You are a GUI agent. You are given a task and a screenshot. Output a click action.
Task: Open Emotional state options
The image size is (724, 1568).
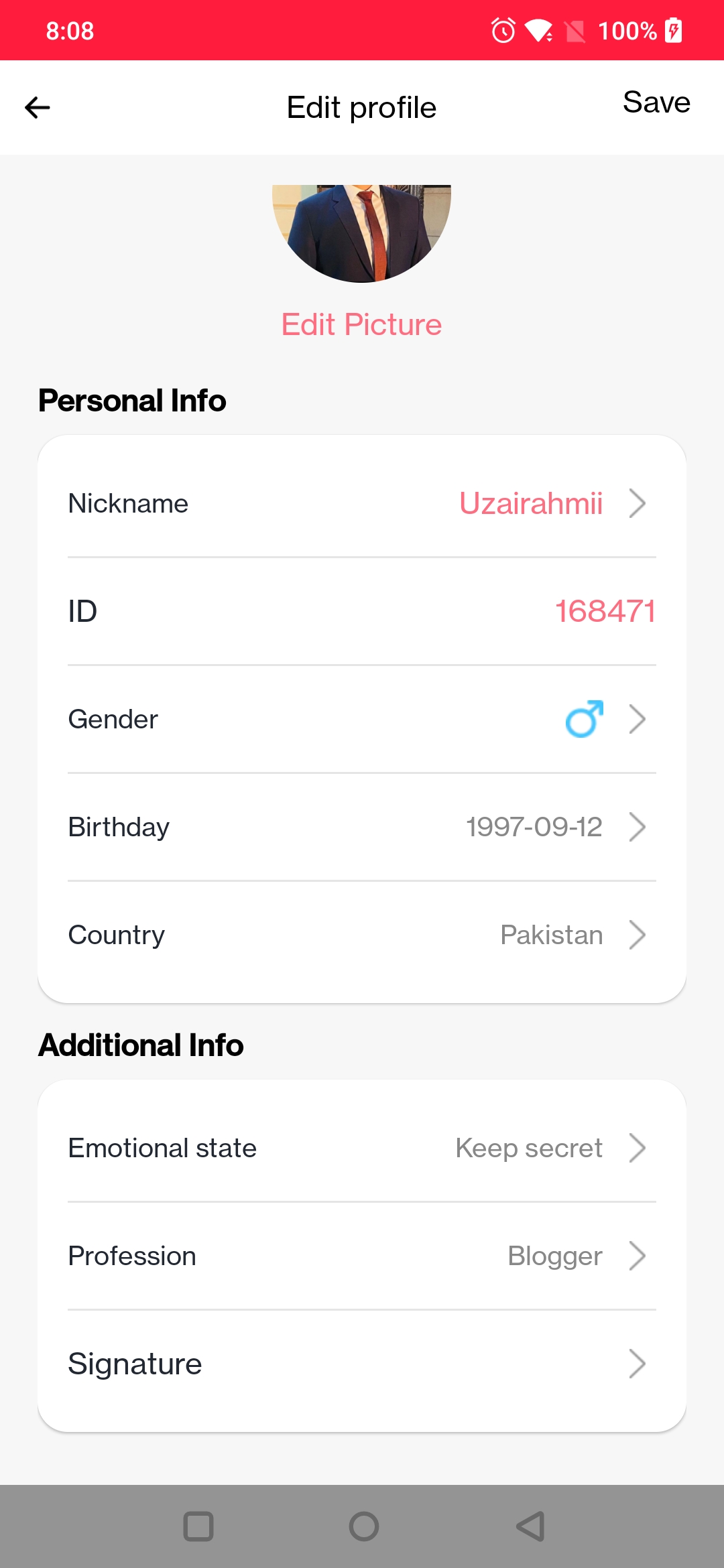pyautogui.click(x=361, y=1149)
